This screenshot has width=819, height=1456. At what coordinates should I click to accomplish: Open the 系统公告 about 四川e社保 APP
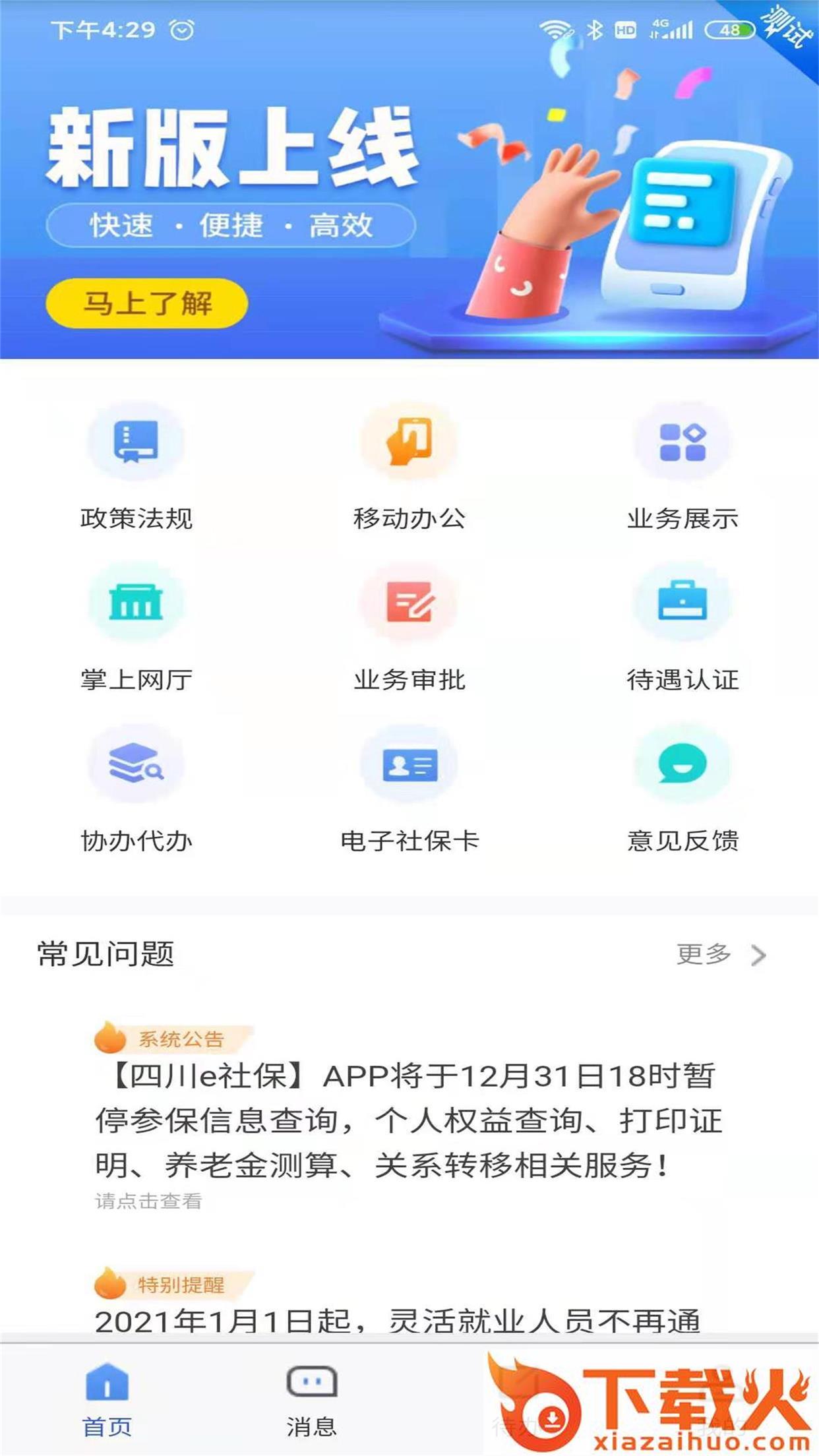tap(409, 1121)
